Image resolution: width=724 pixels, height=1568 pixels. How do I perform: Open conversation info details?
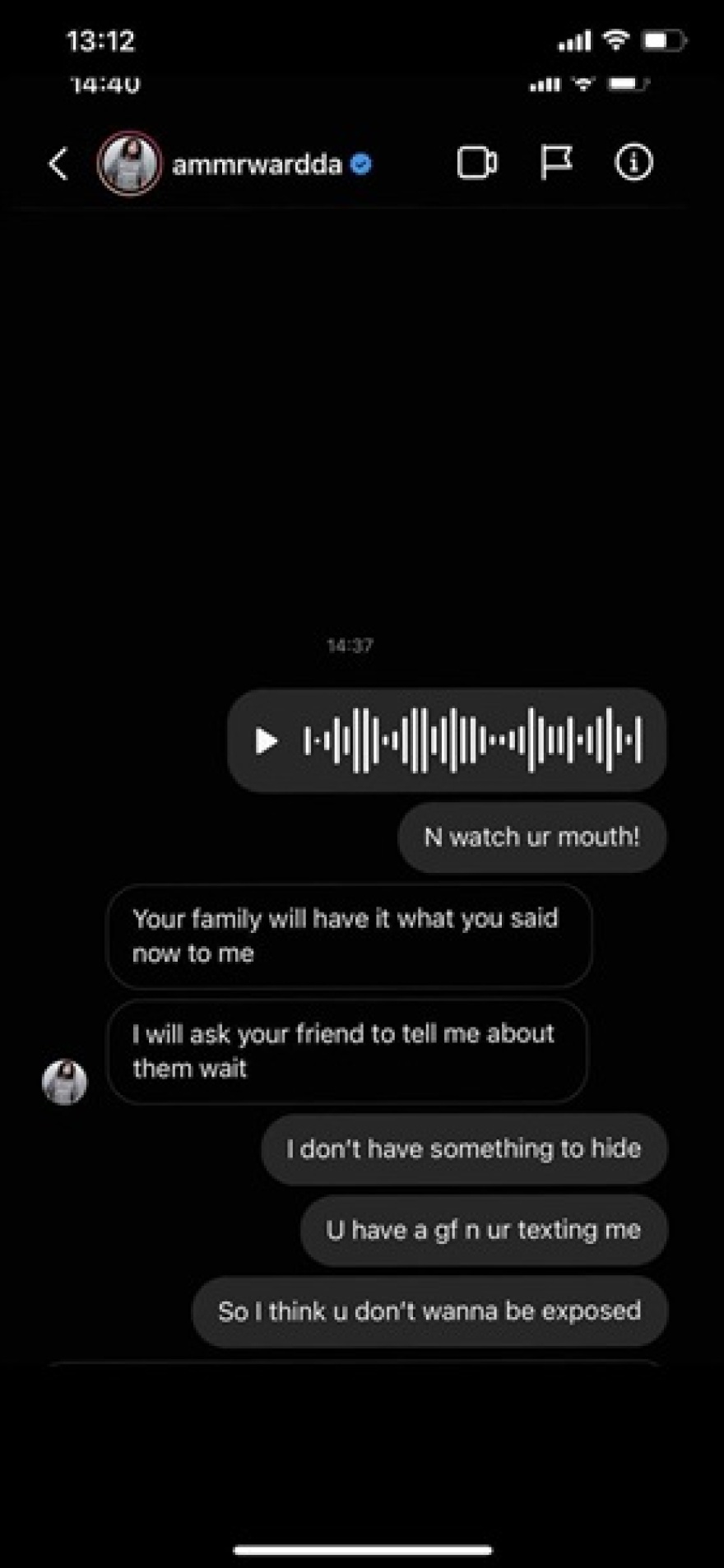click(633, 163)
